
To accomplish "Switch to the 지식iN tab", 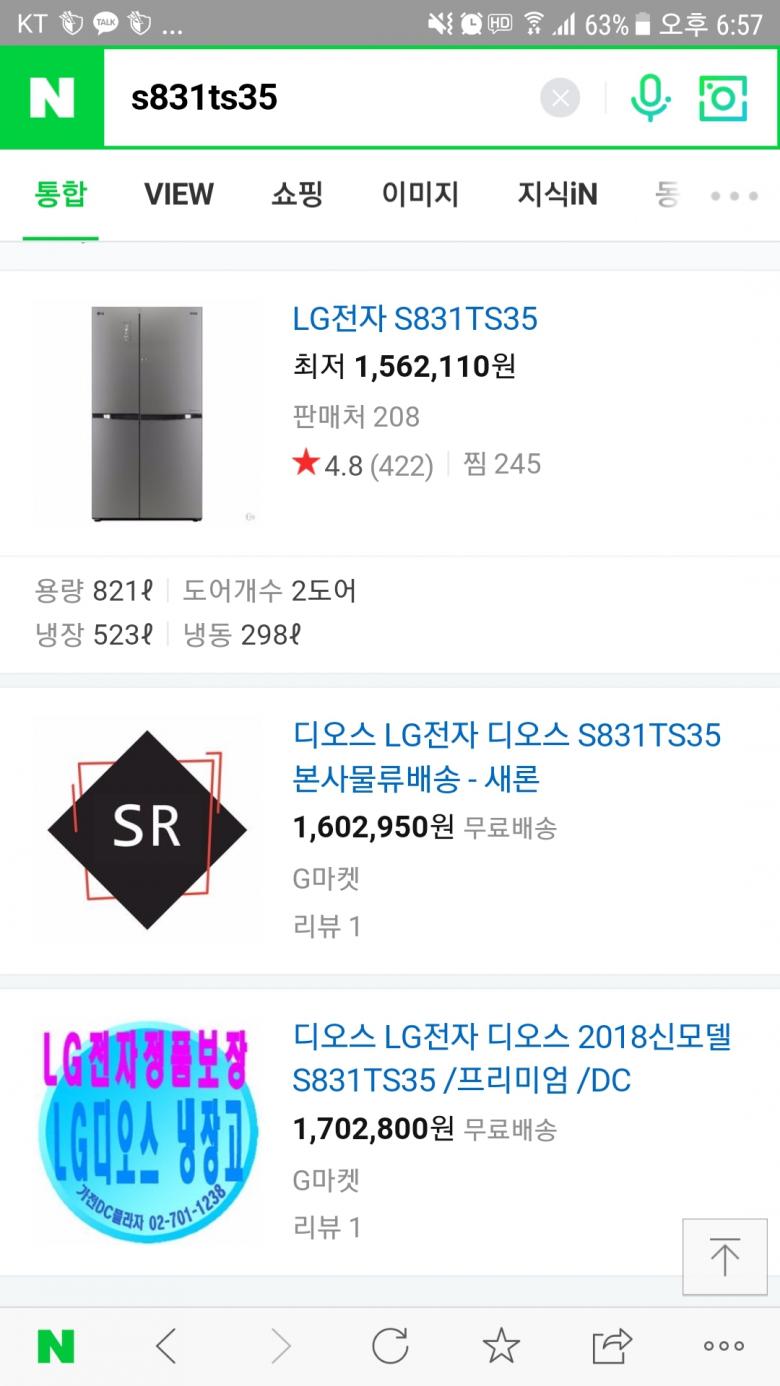I will pyautogui.click(x=557, y=194).
